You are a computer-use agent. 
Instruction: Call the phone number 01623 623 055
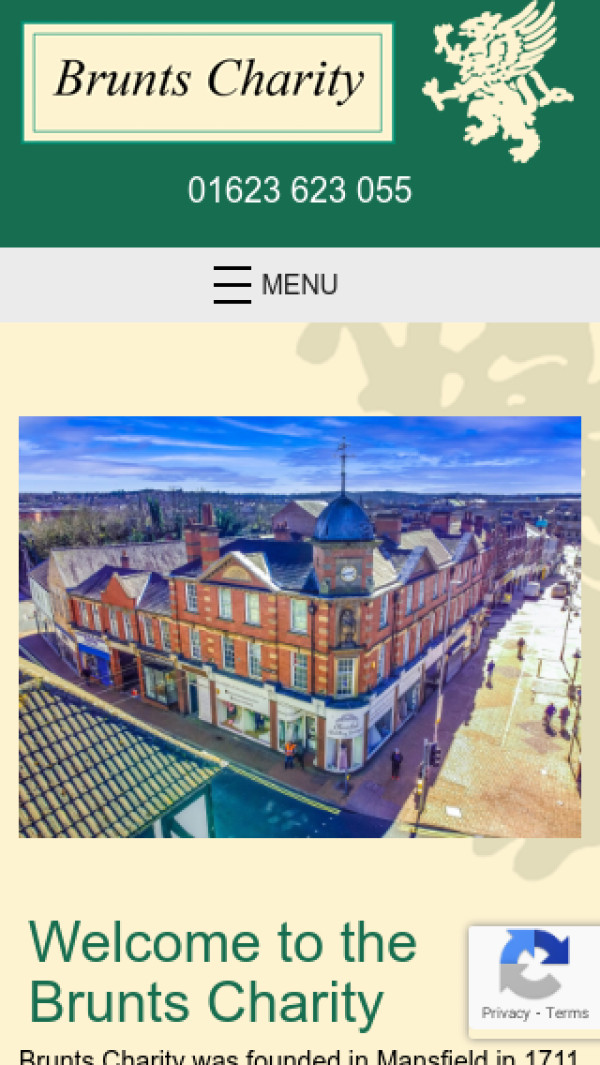click(299, 190)
